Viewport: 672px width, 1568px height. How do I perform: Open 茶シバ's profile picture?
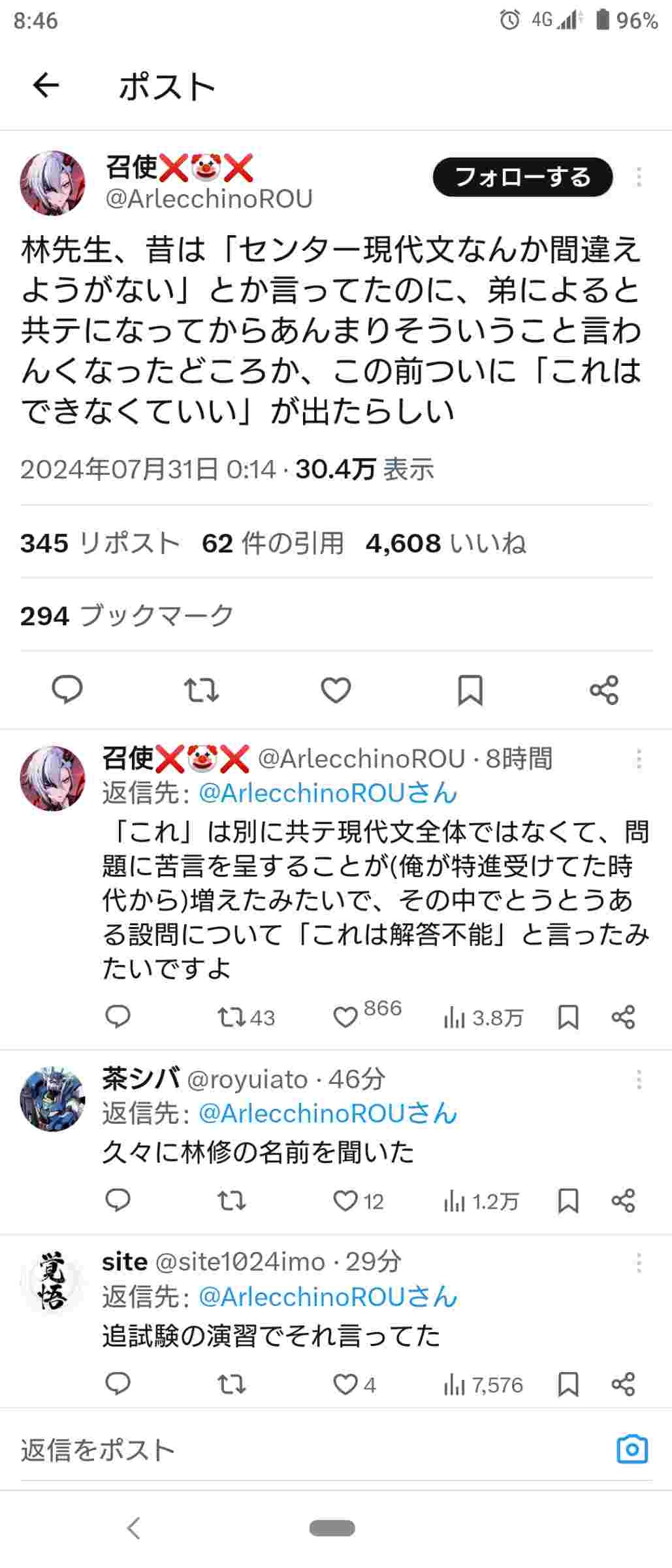52,1099
